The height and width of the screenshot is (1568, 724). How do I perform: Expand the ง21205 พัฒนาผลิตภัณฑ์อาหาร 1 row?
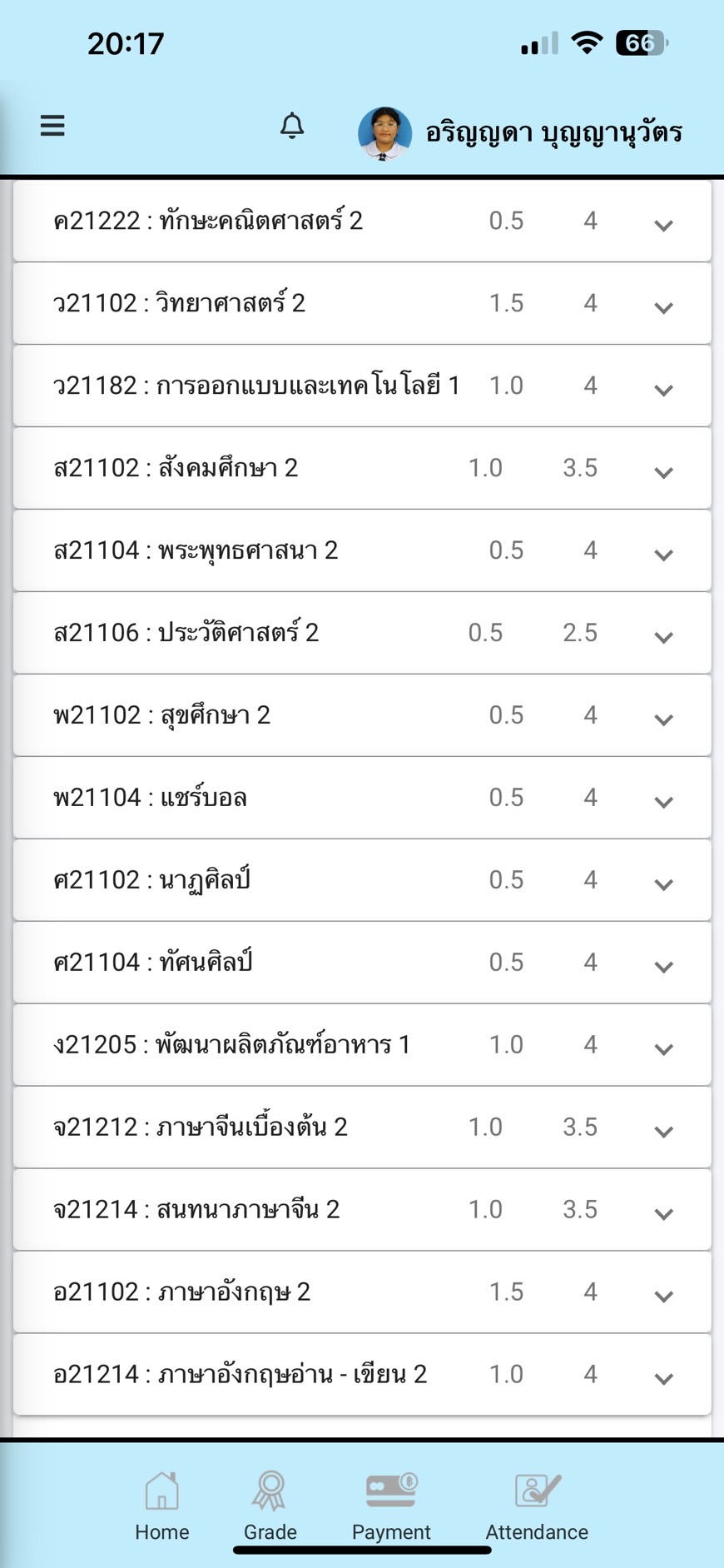click(x=663, y=1048)
